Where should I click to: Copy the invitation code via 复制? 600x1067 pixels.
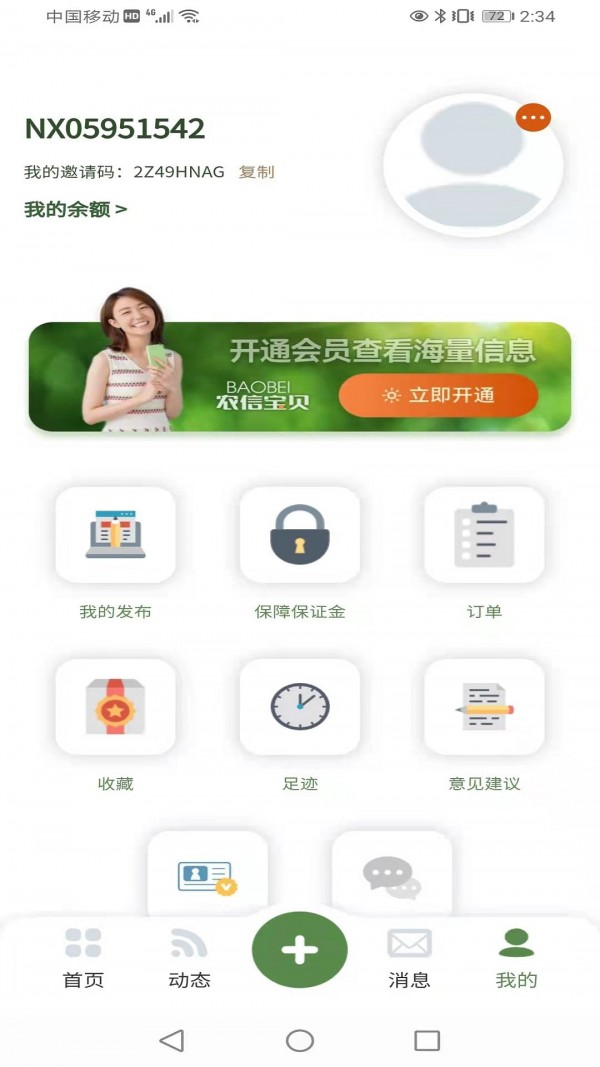tap(256, 172)
